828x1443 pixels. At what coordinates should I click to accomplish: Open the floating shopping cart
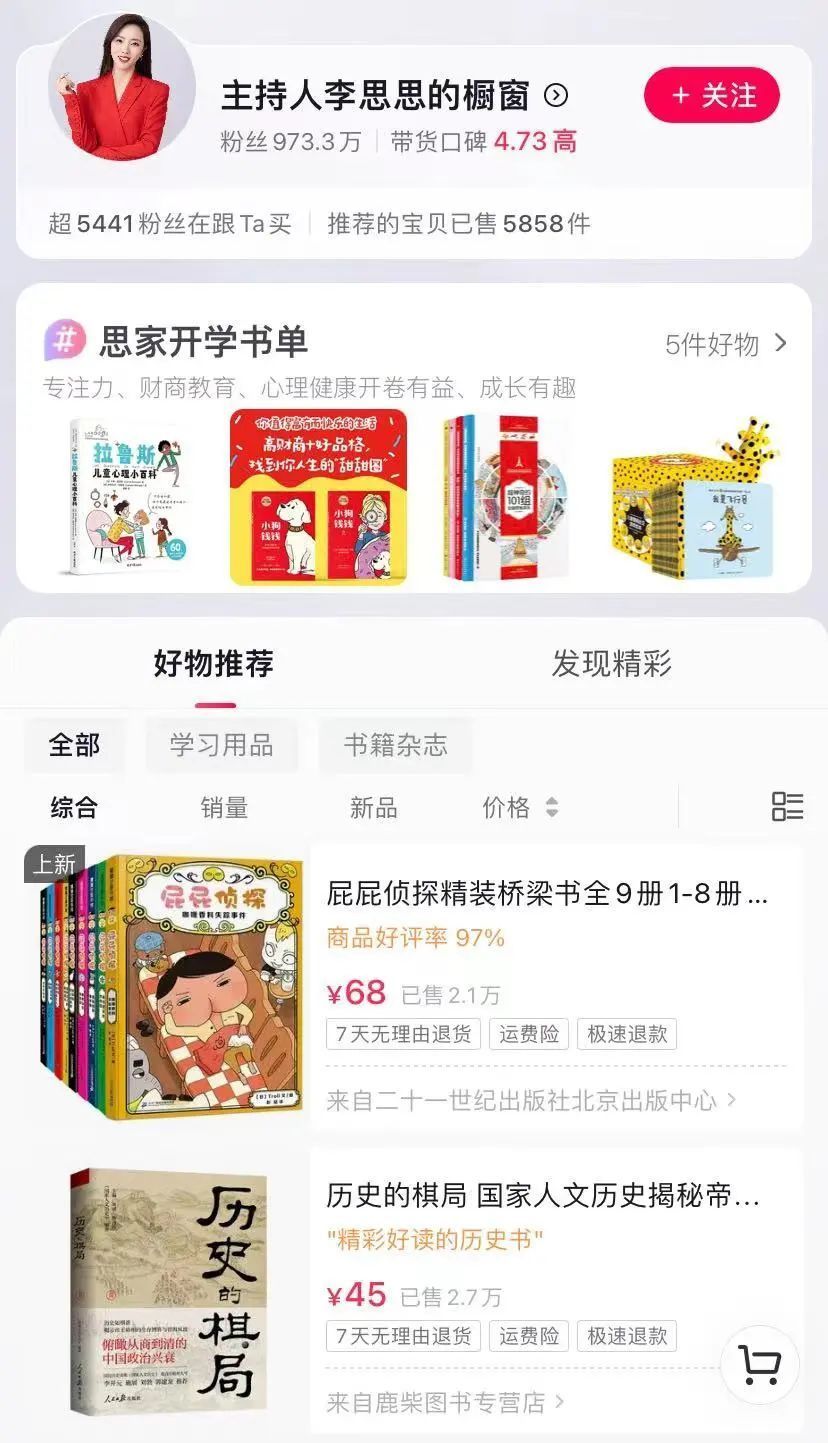coord(760,1364)
